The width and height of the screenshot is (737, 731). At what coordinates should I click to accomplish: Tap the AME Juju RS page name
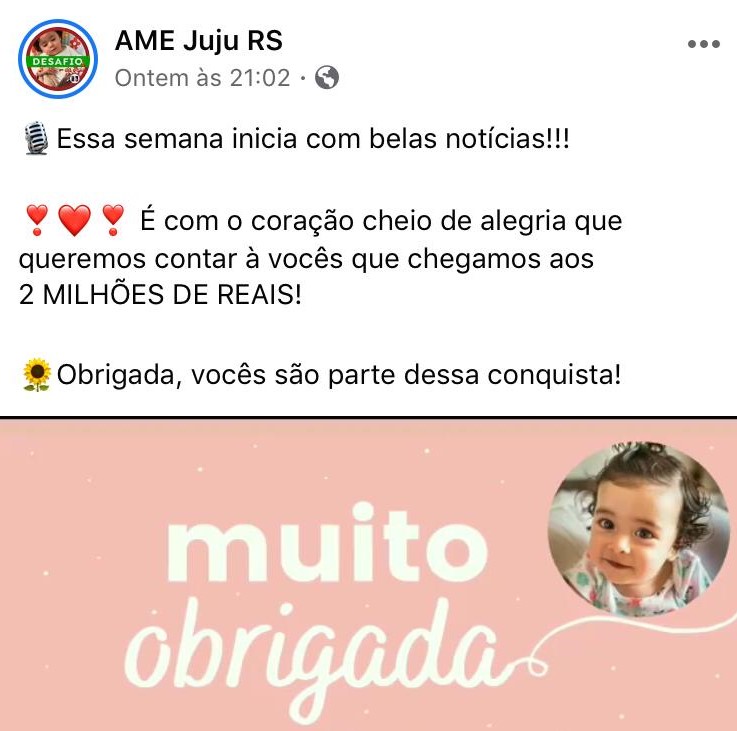[198, 41]
